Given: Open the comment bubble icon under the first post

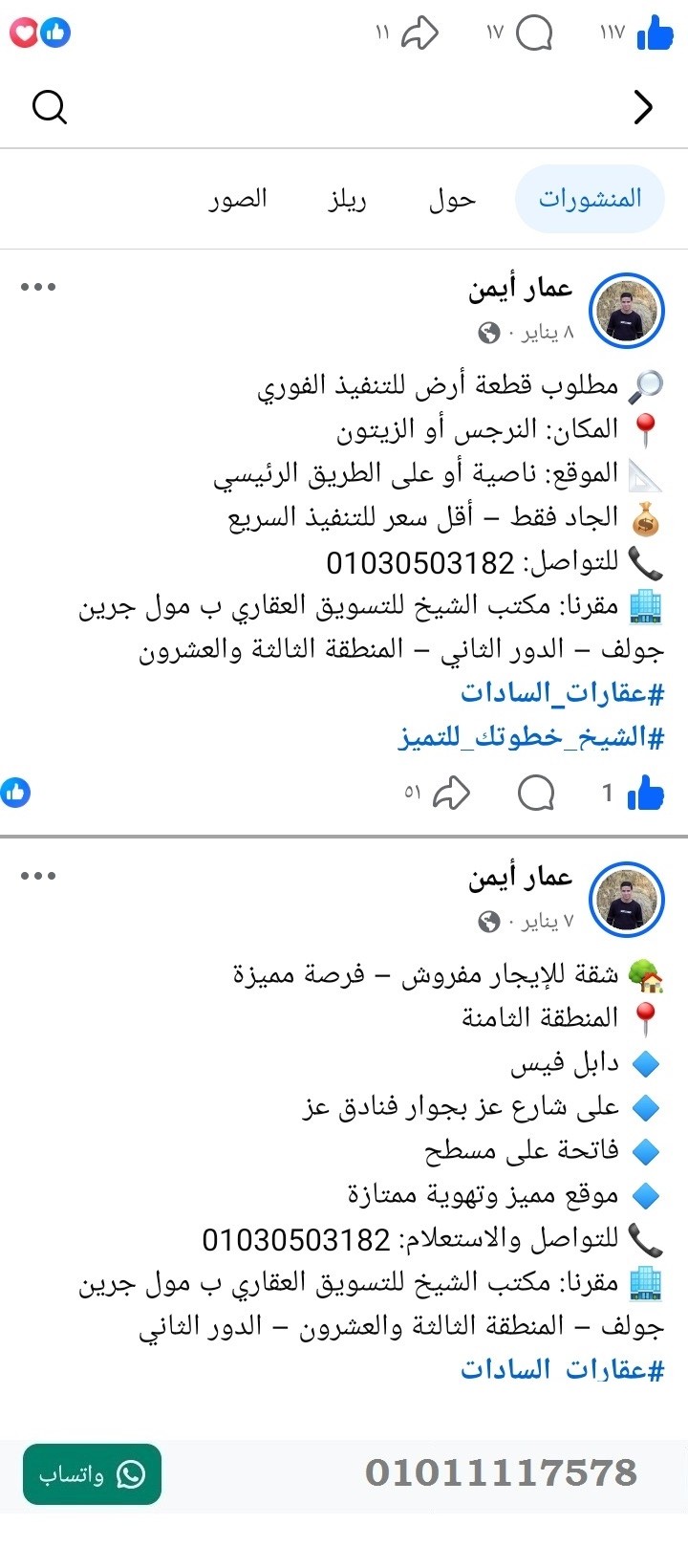Looking at the screenshot, I should pyautogui.click(x=535, y=792).
